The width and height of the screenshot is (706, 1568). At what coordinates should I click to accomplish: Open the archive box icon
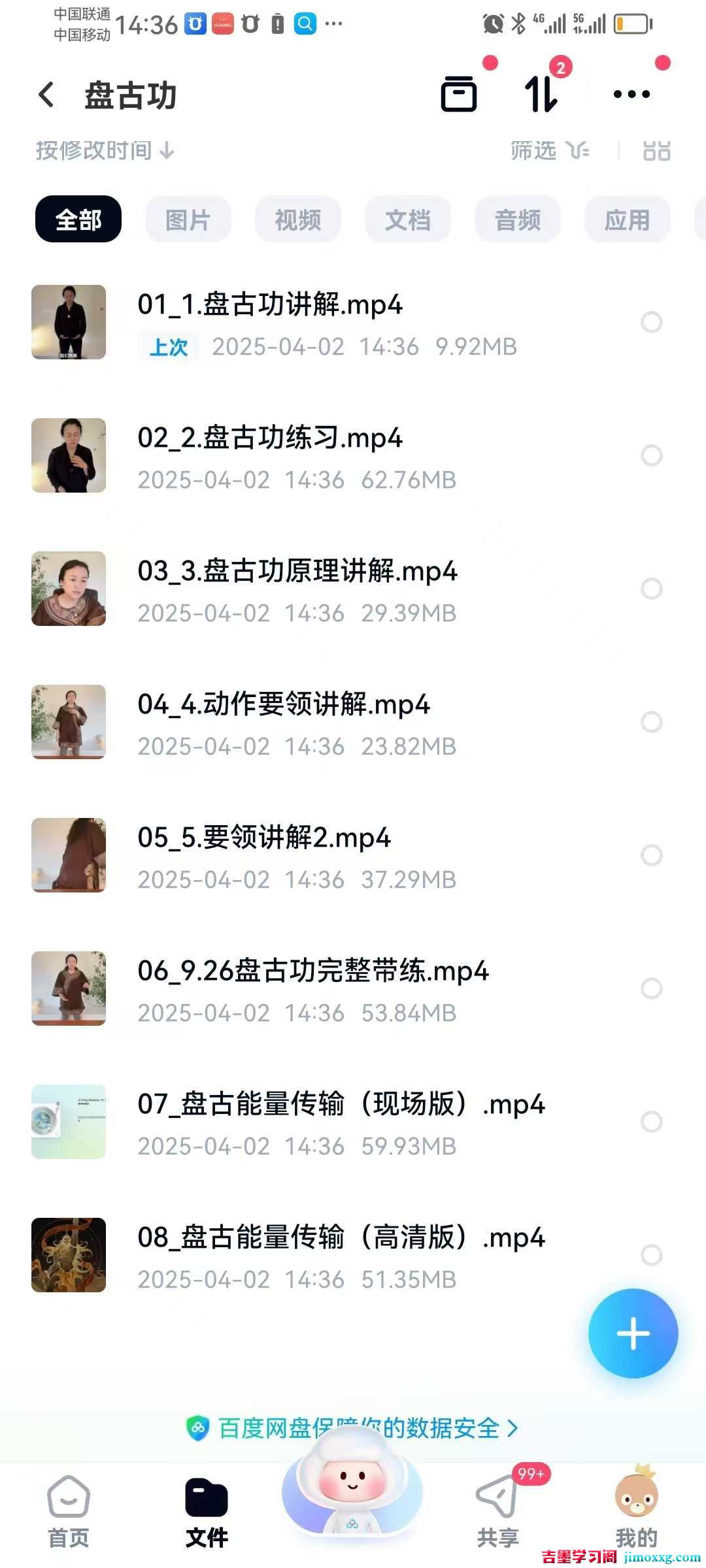[459, 94]
